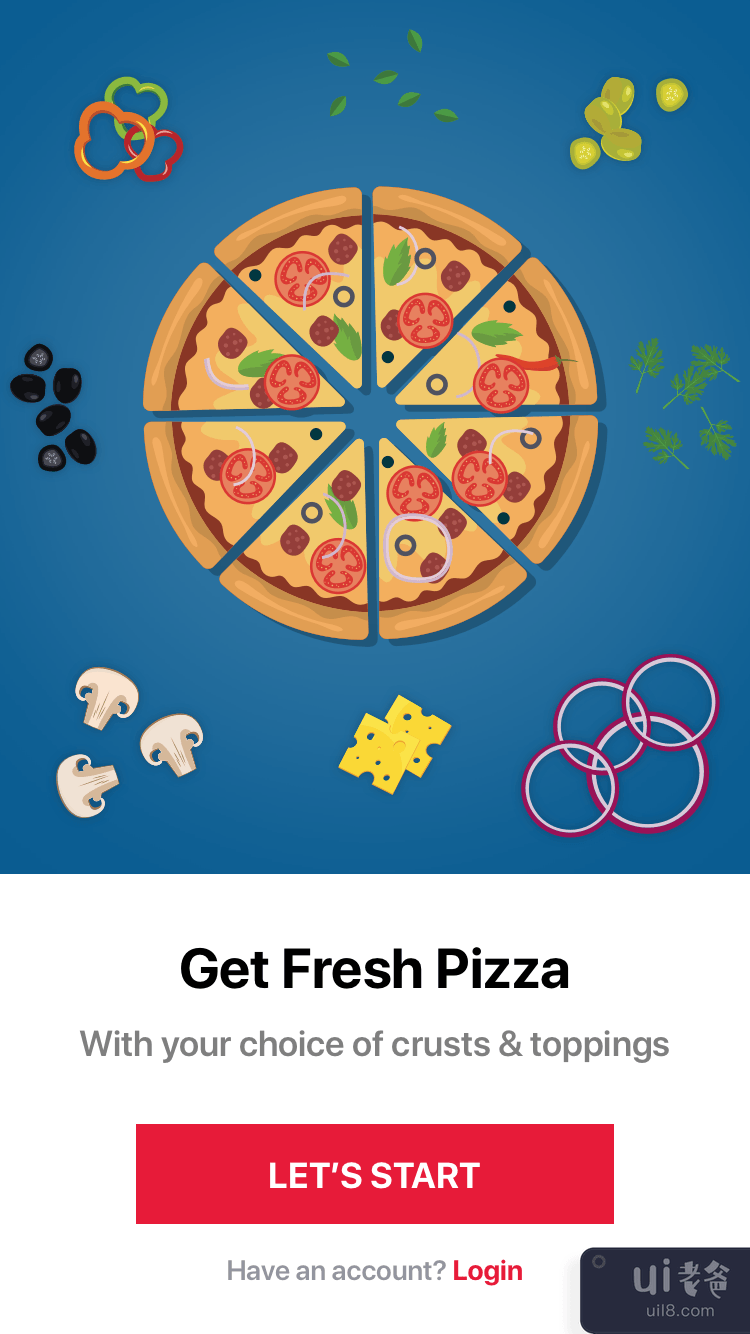Screen dimensions: 750x1334
Task: Tap the LET'S START button
Action: (374, 1174)
